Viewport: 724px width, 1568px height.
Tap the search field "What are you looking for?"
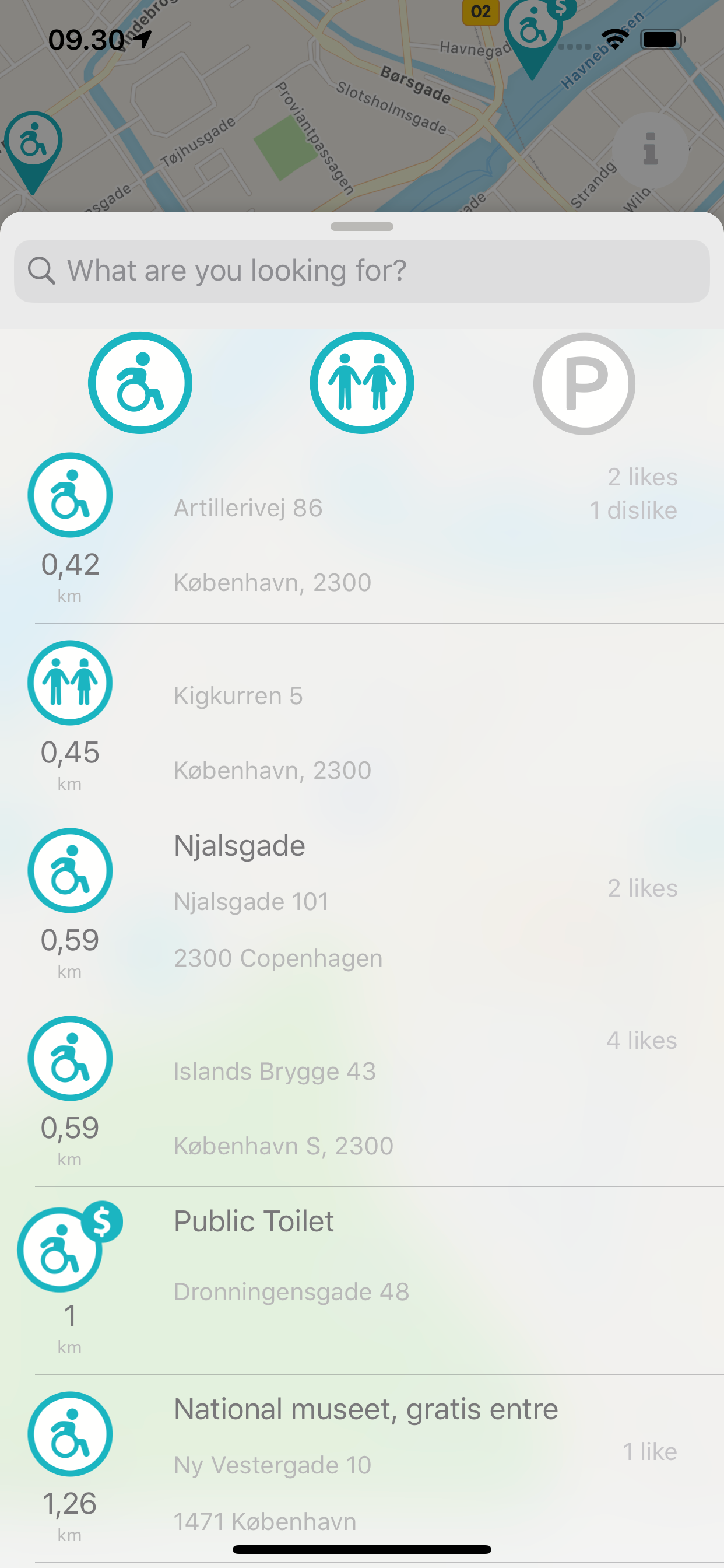pos(362,271)
